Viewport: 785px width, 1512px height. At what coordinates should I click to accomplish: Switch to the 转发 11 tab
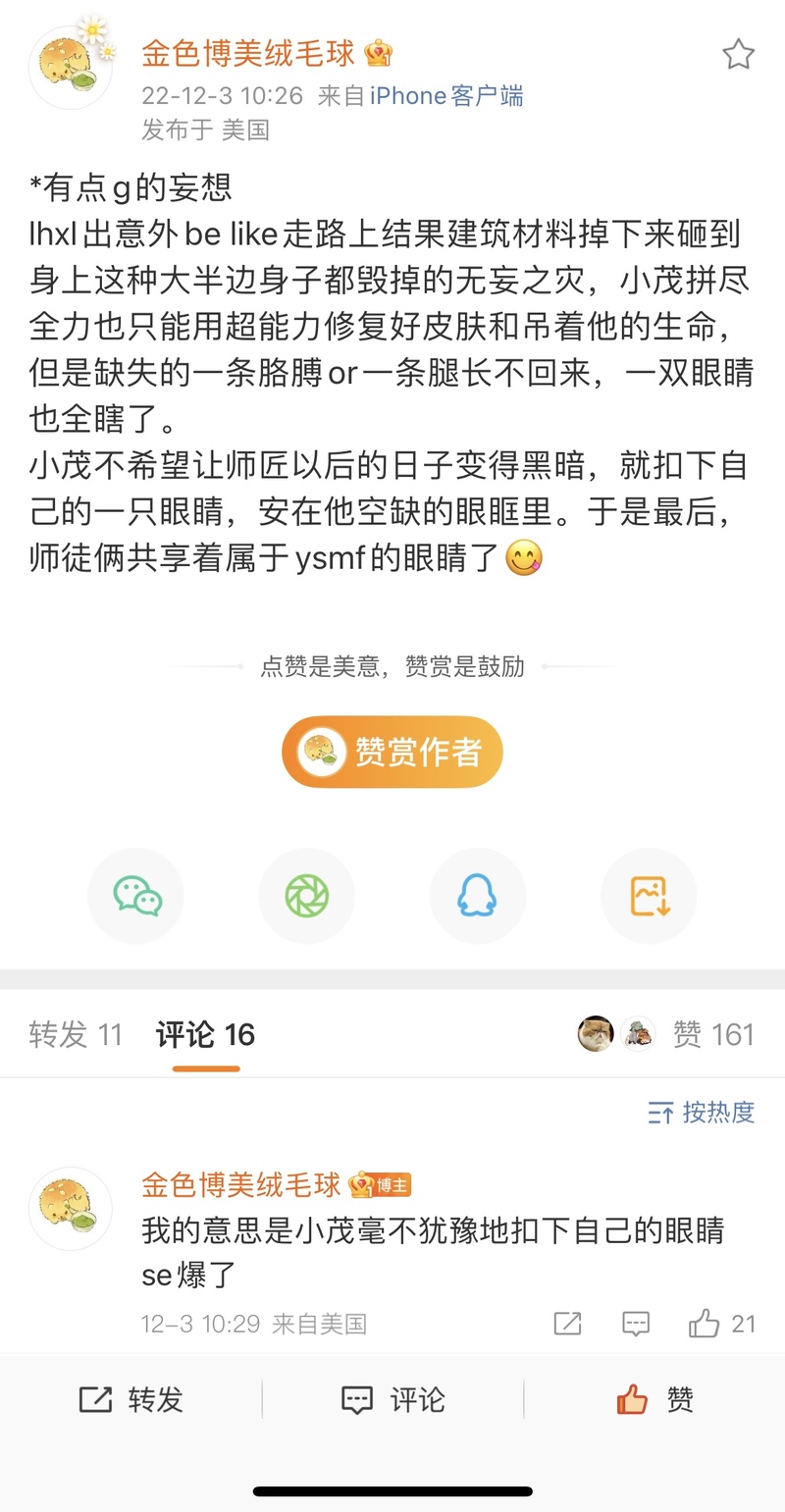[76, 1034]
